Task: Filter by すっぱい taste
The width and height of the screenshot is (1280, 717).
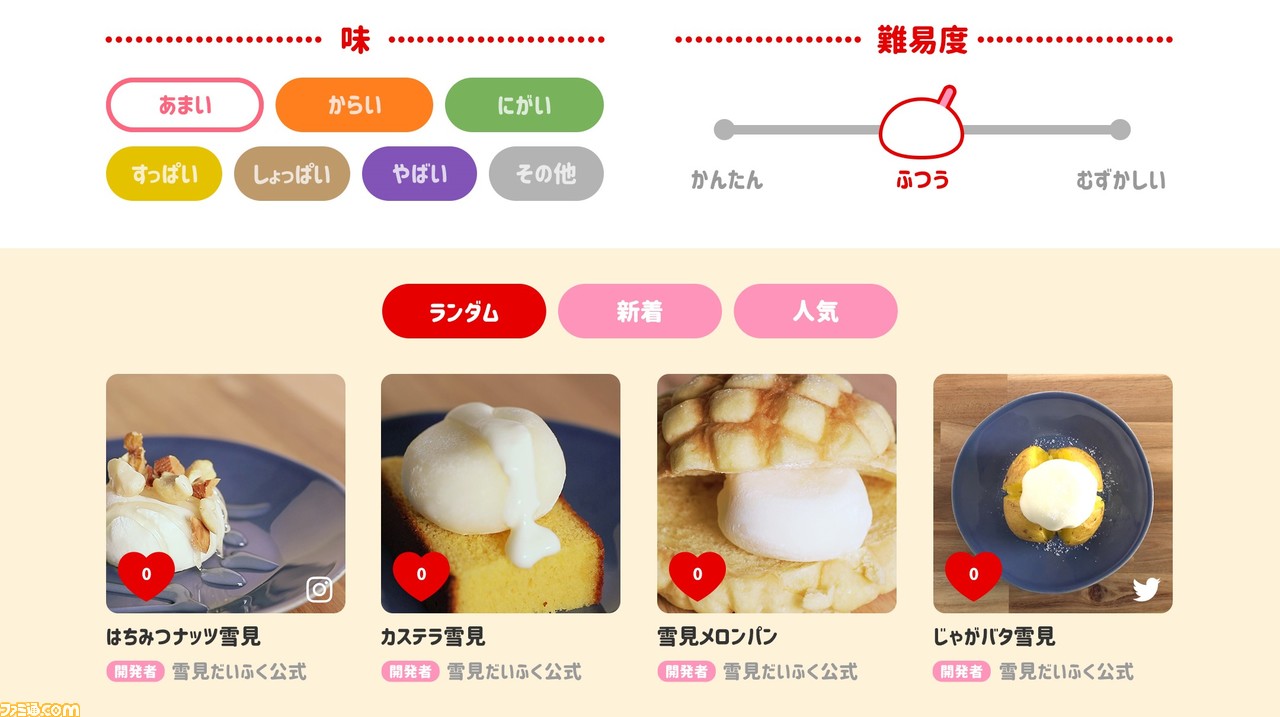Action: coord(164,174)
